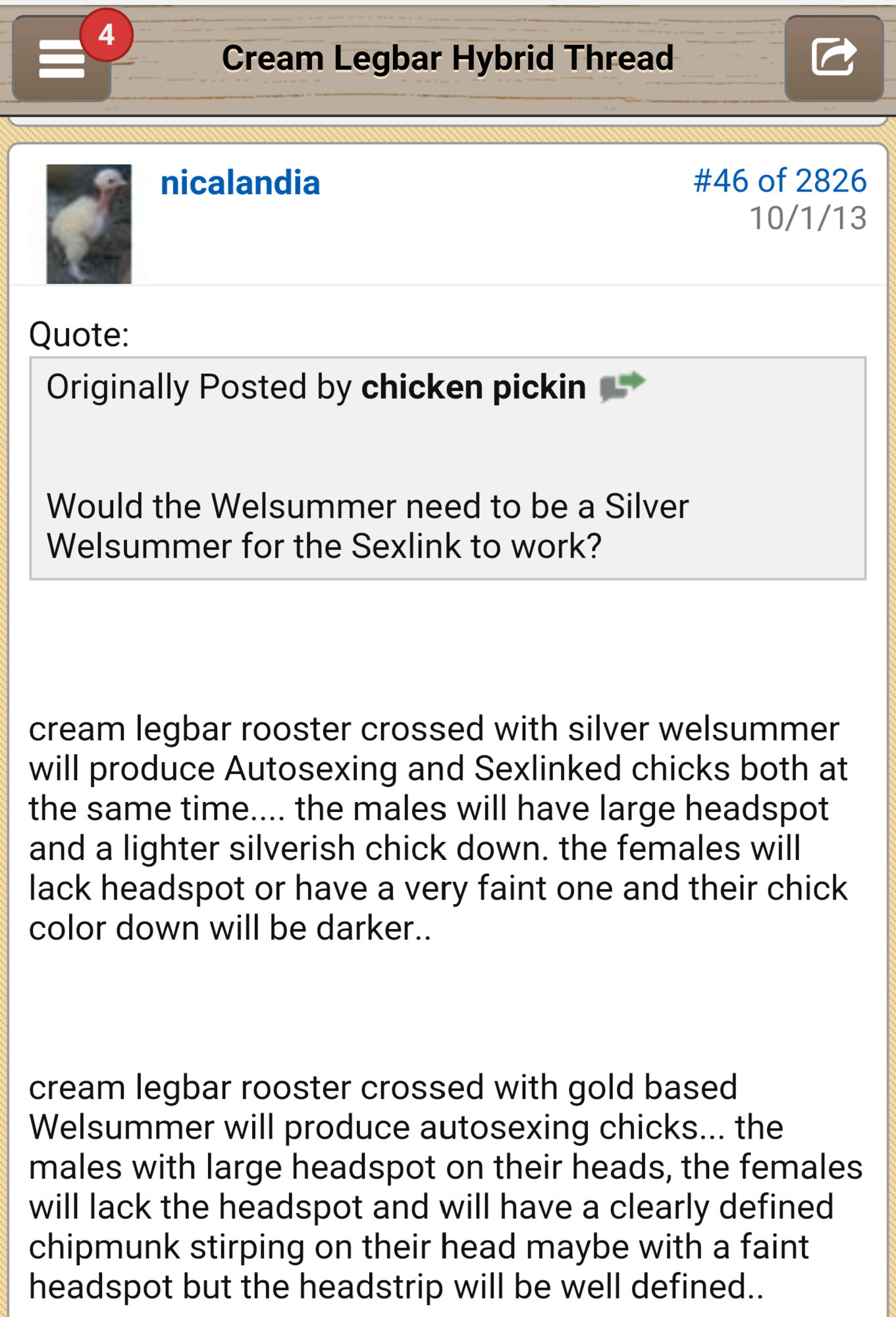Open nicalandia's profile

point(240,183)
